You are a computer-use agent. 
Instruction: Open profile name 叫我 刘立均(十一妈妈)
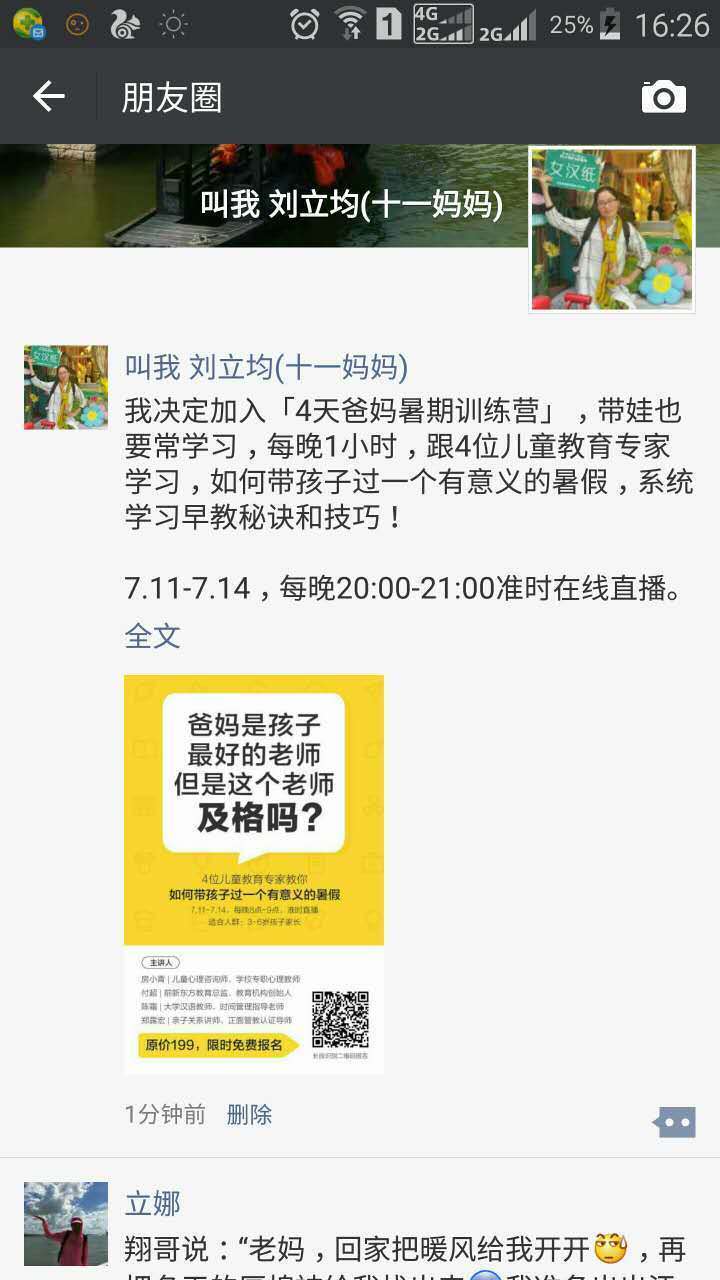(x=266, y=367)
